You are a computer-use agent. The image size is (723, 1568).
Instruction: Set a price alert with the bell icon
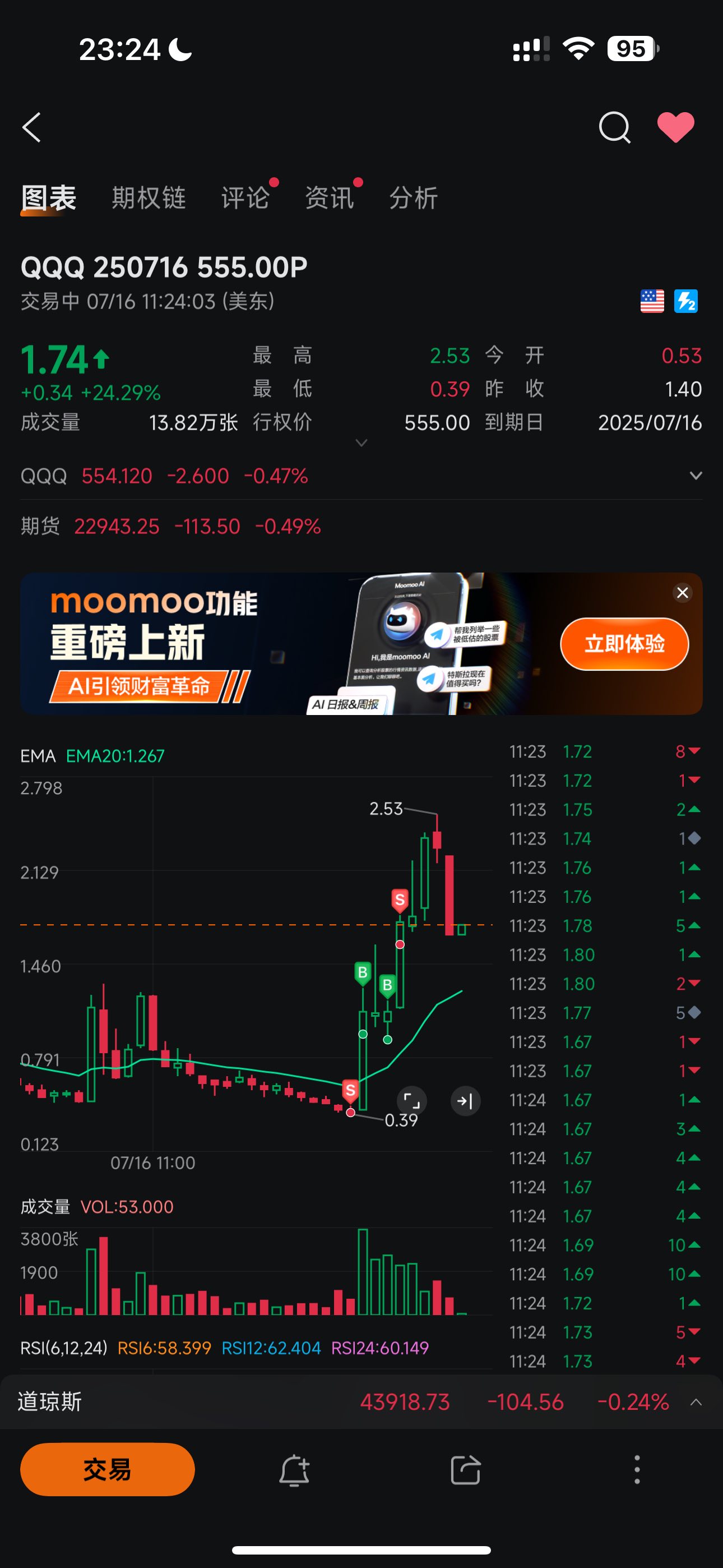pyautogui.click(x=294, y=1470)
